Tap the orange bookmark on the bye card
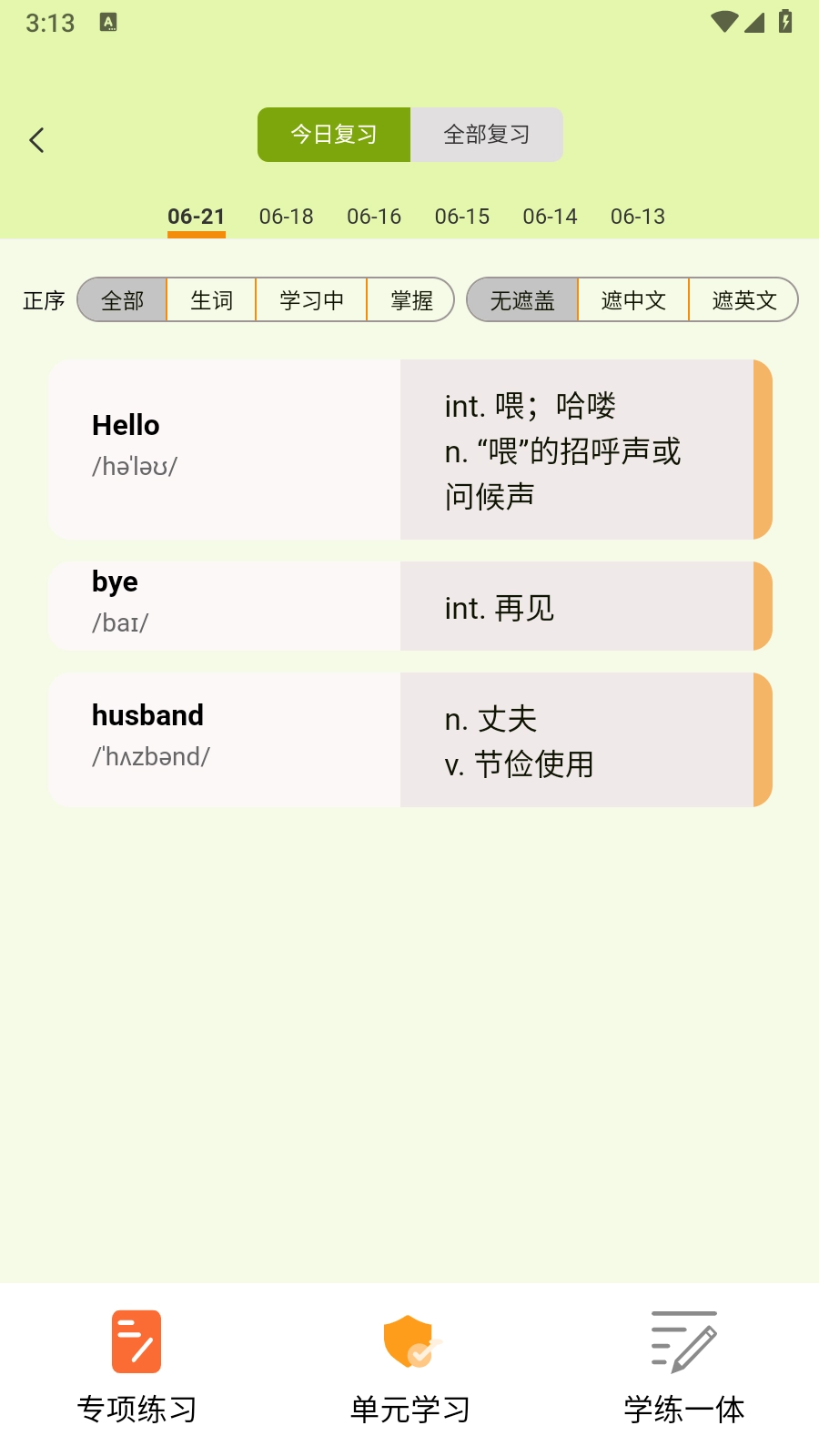 (x=761, y=606)
